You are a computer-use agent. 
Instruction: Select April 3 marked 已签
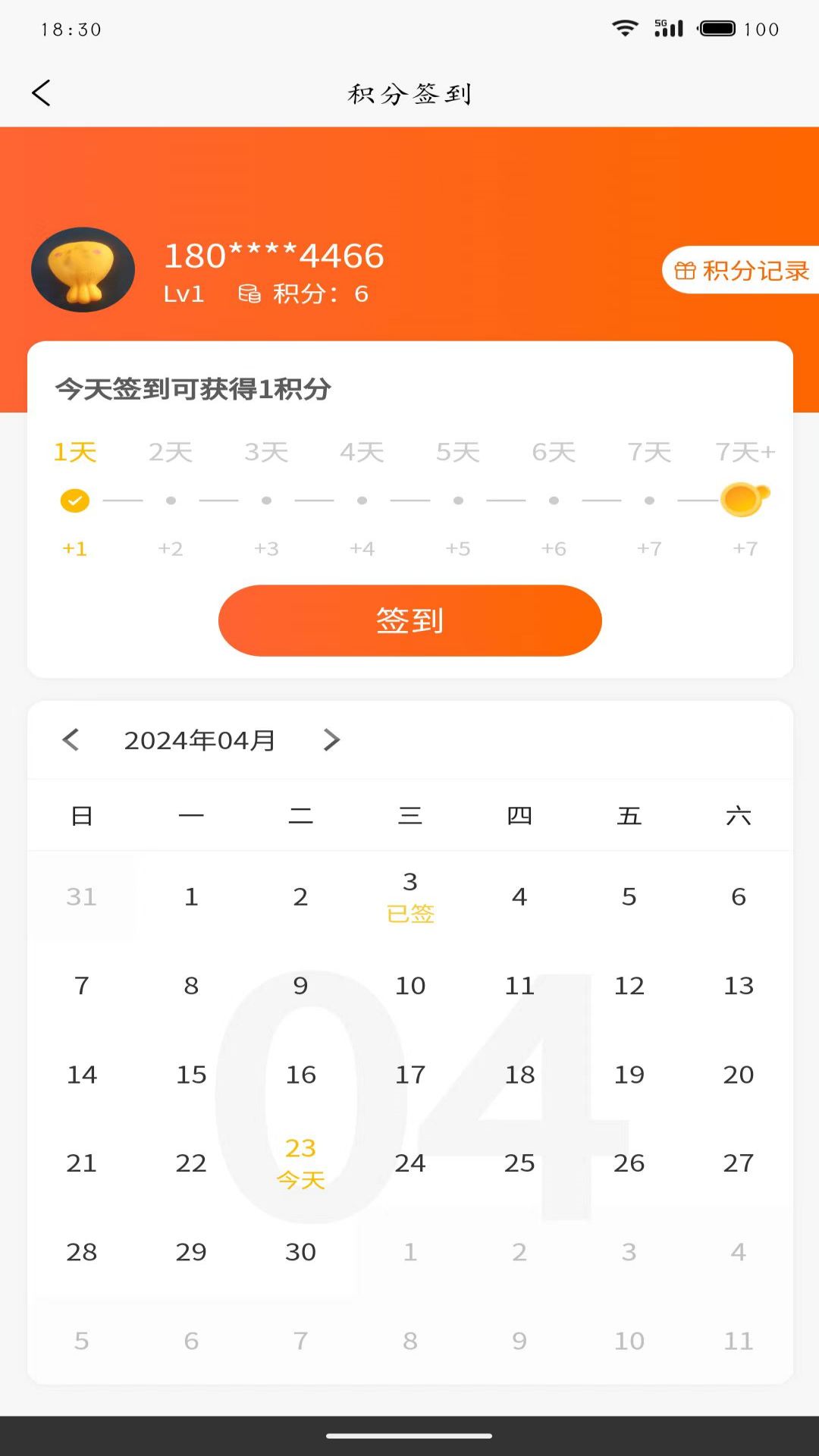[409, 896]
